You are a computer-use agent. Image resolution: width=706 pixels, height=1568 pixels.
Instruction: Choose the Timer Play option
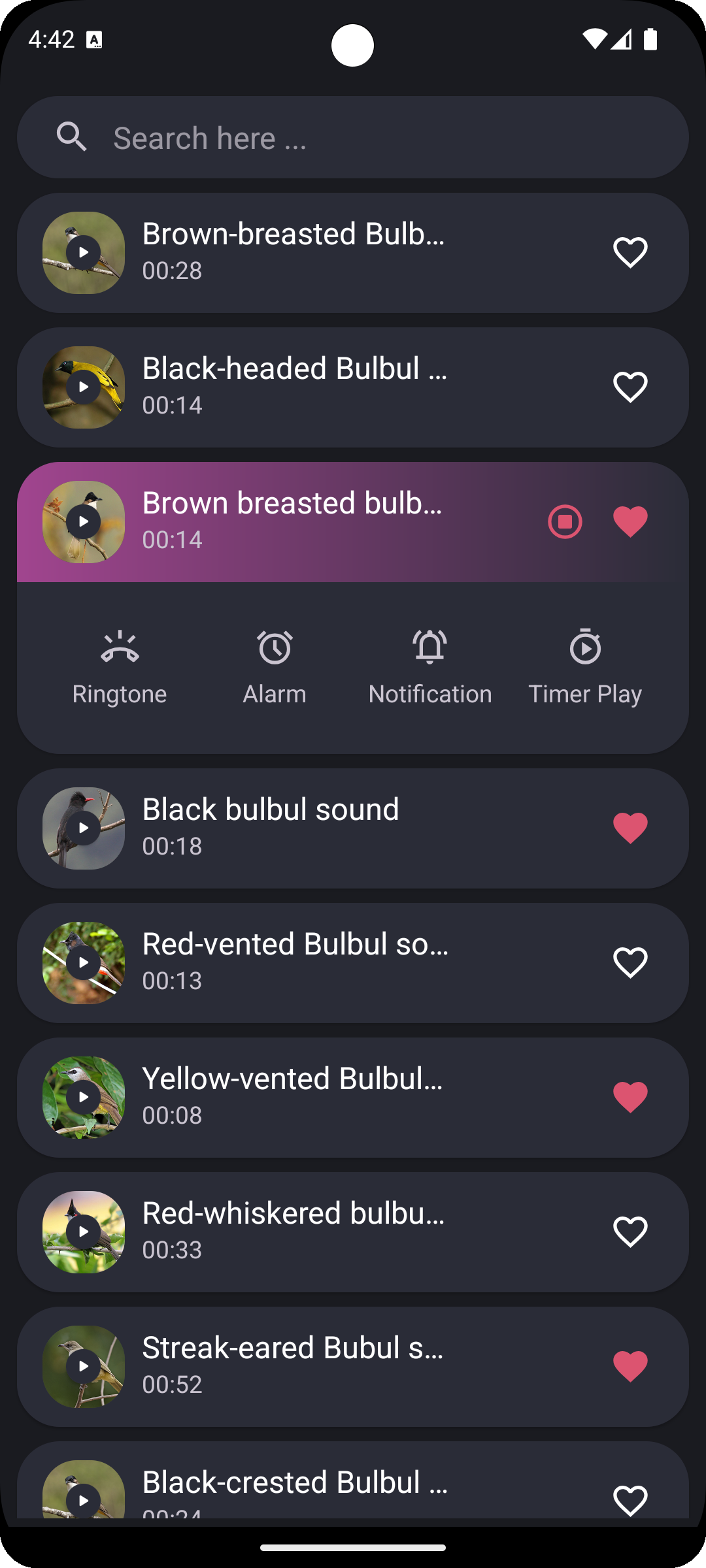(584, 667)
